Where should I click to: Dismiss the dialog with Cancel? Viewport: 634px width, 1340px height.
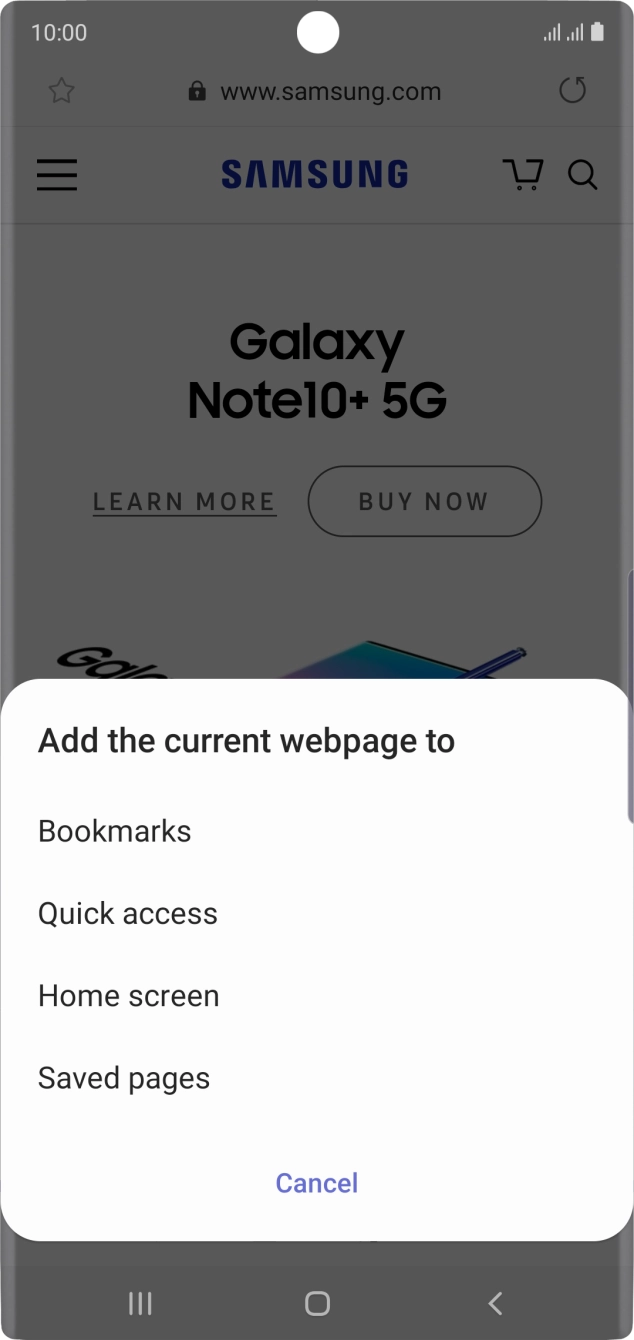coord(316,1183)
